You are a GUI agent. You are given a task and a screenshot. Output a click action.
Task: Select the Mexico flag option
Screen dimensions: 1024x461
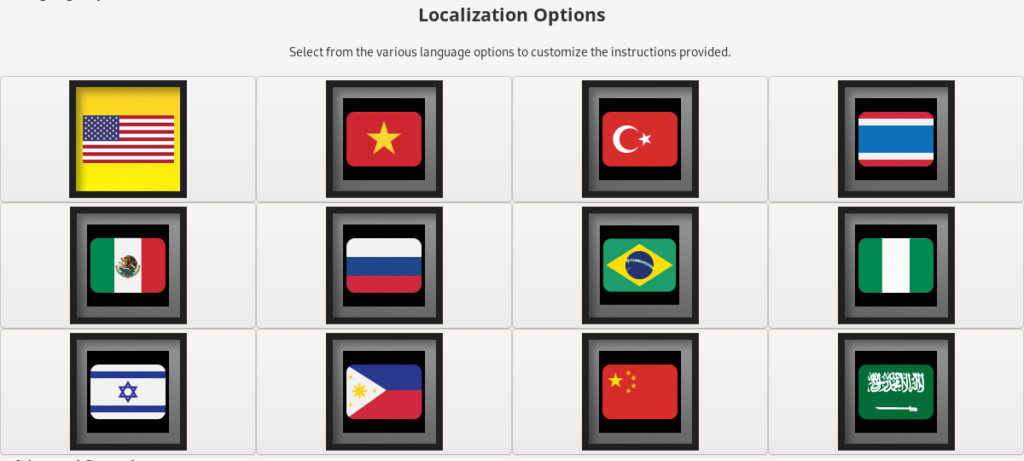pyautogui.click(x=128, y=265)
